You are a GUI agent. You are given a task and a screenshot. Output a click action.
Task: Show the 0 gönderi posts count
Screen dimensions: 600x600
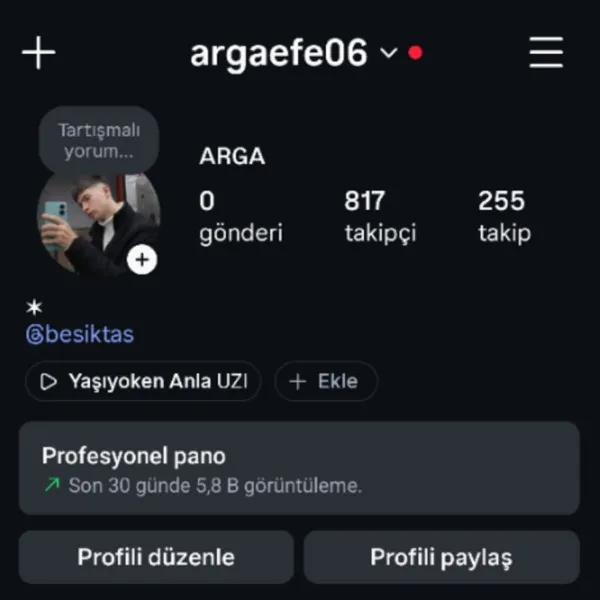point(241,216)
